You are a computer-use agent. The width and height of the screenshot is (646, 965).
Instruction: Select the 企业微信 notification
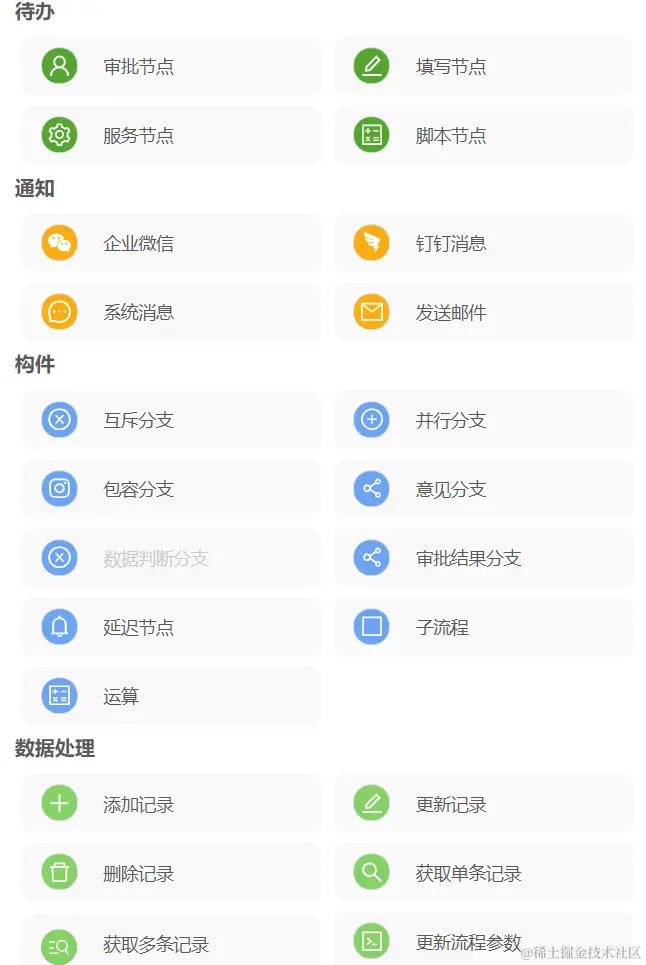(170, 243)
